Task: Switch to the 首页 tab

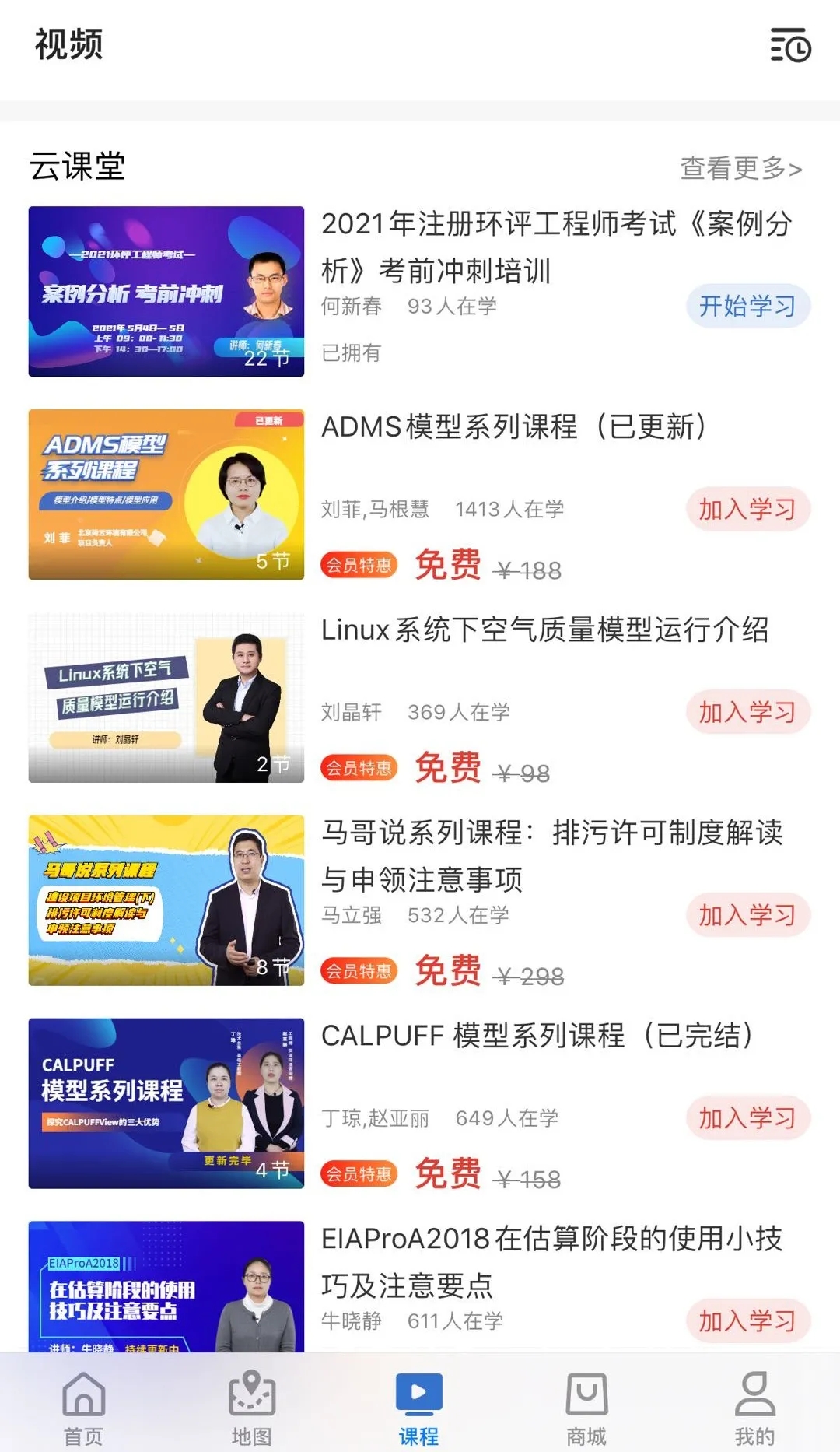Action: click(83, 1407)
